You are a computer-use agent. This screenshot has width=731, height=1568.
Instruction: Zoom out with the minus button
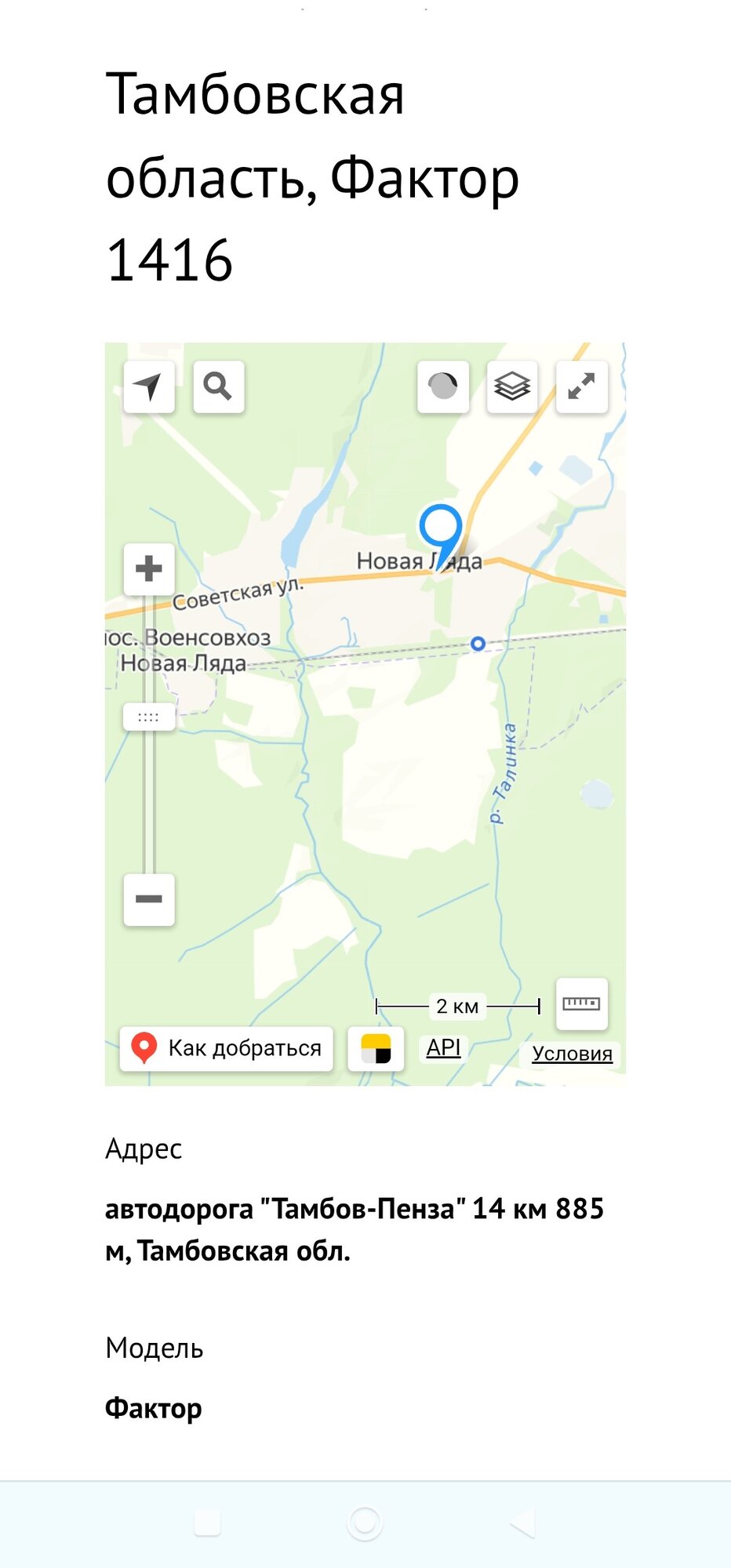148,899
